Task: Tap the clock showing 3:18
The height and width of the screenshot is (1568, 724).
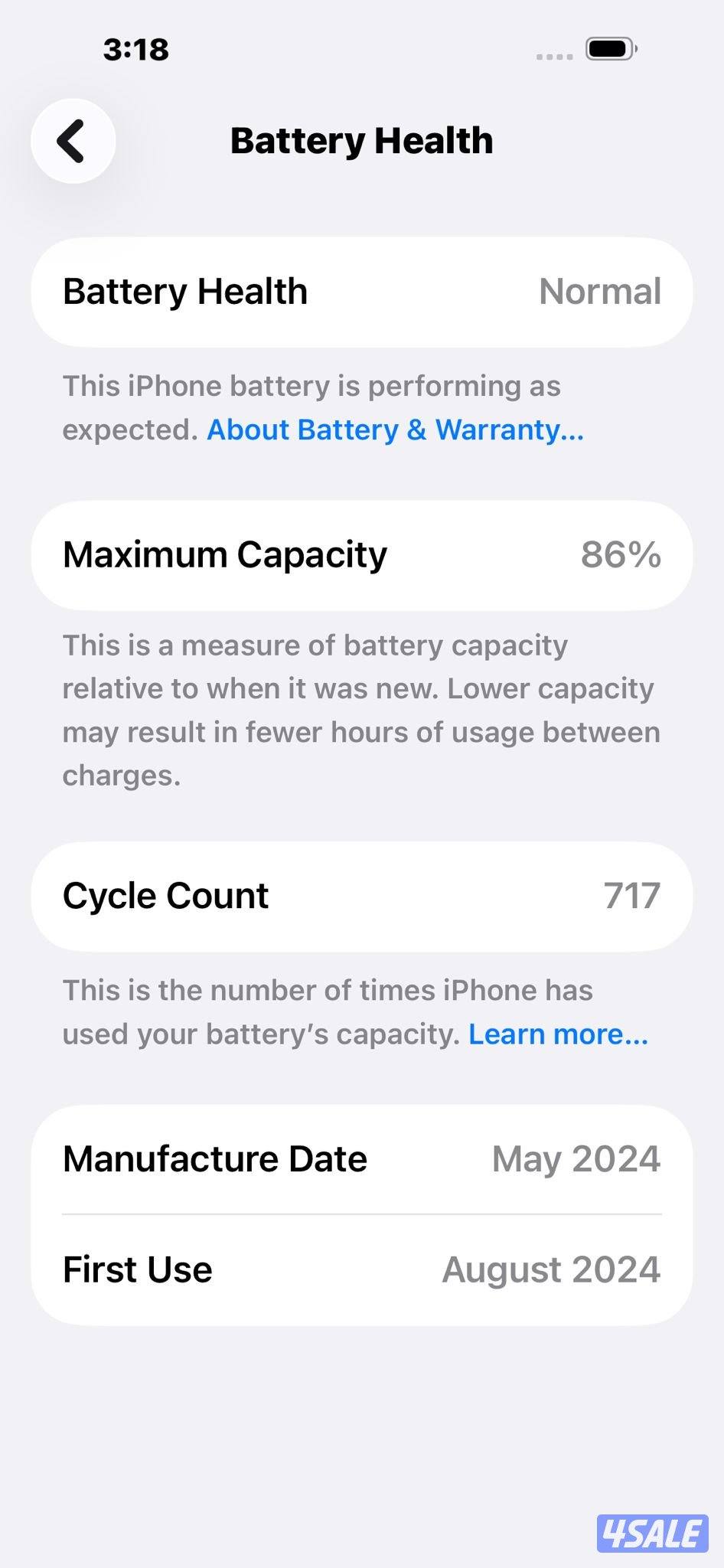Action: pyautogui.click(x=135, y=49)
